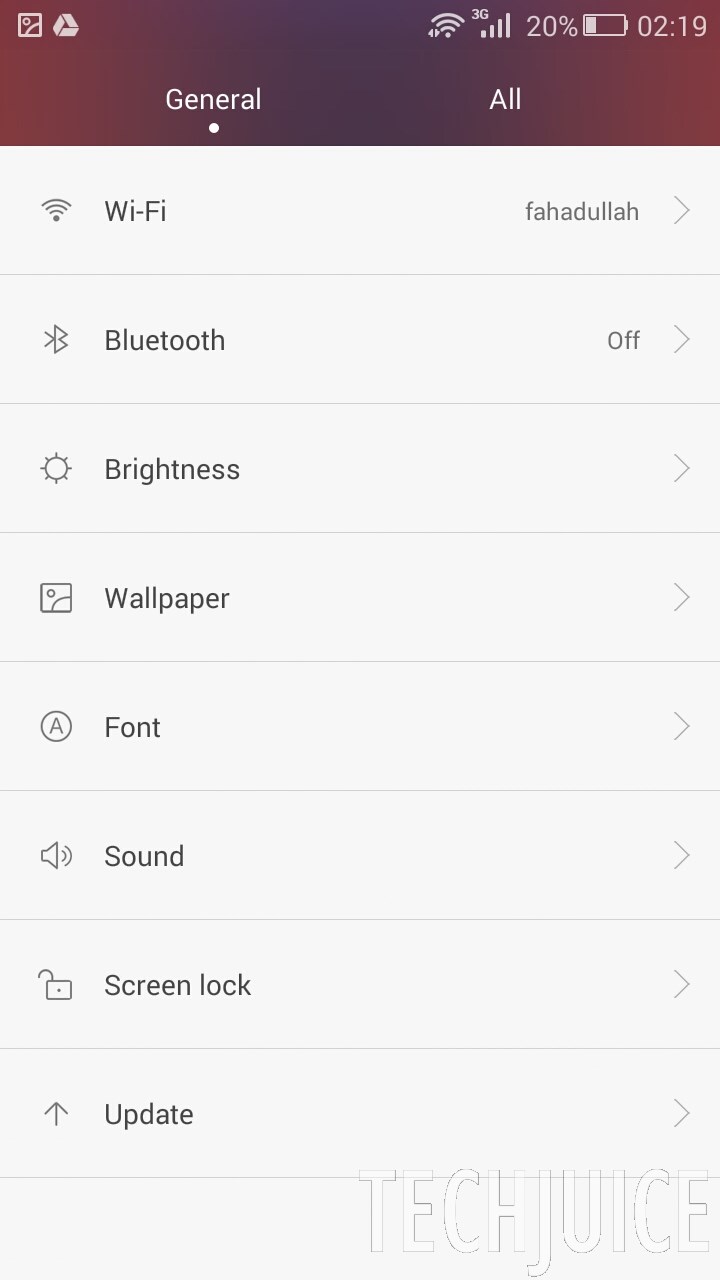Tap the Update row
The height and width of the screenshot is (1280, 720).
pos(360,1114)
